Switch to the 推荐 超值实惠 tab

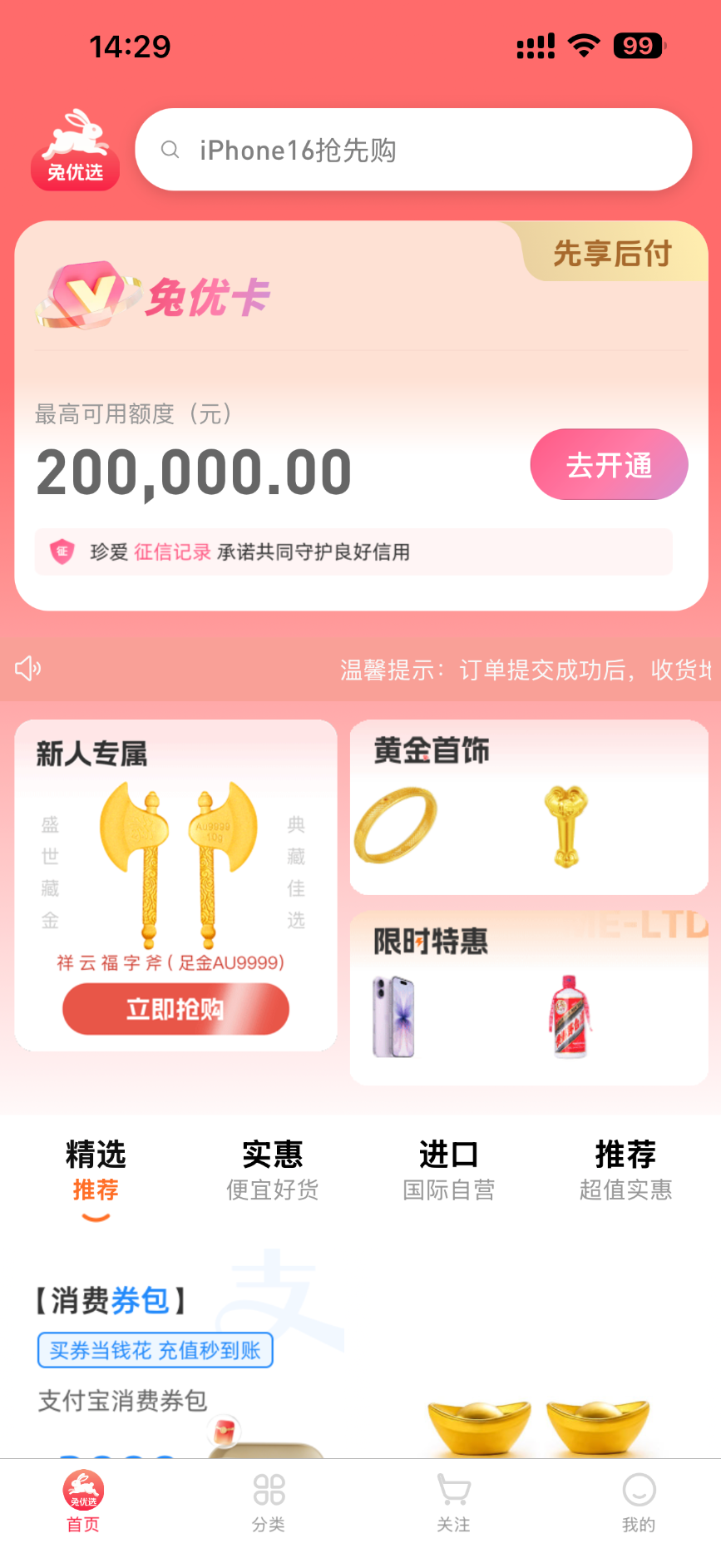click(x=625, y=1170)
